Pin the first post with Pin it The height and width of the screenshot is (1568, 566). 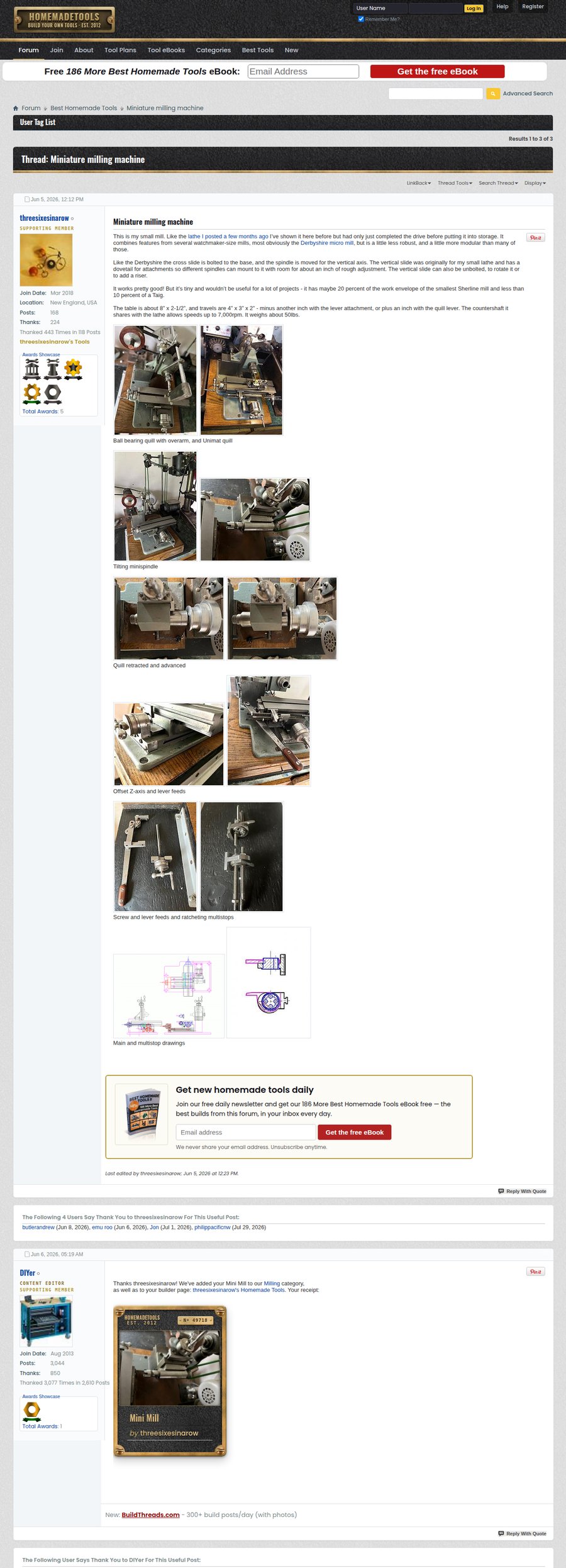click(x=535, y=238)
